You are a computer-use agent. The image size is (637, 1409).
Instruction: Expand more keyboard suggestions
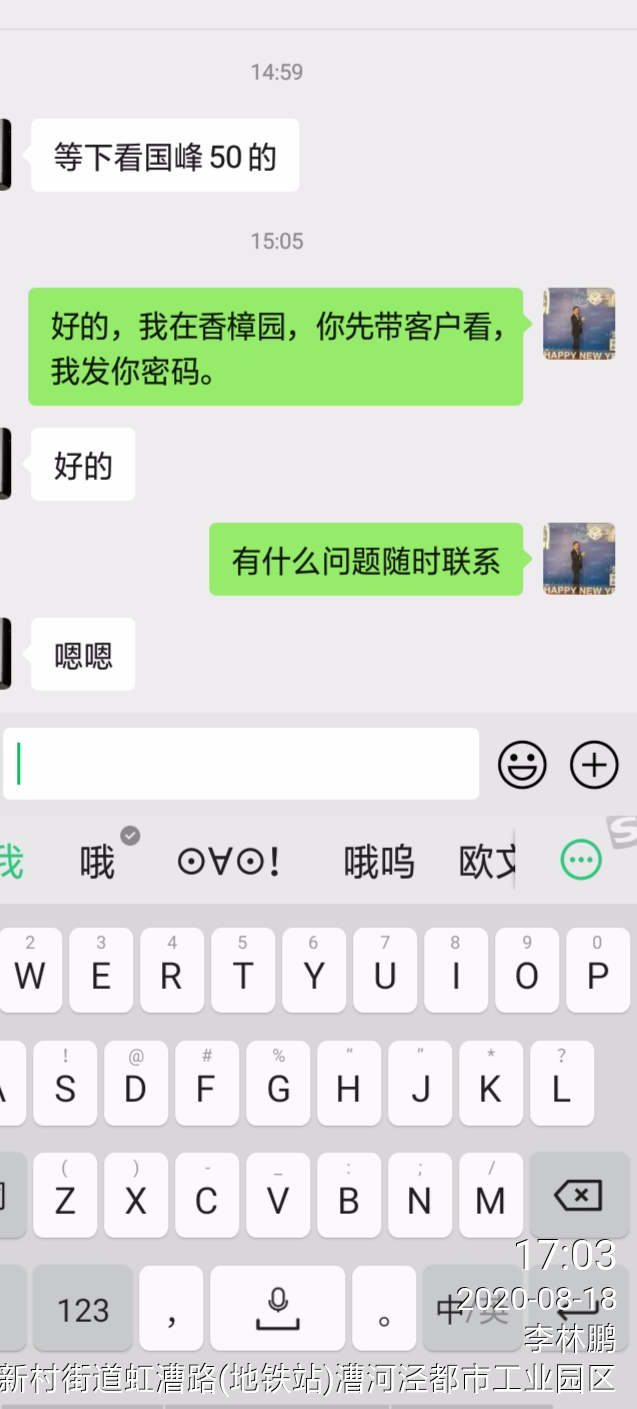point(581,859)
